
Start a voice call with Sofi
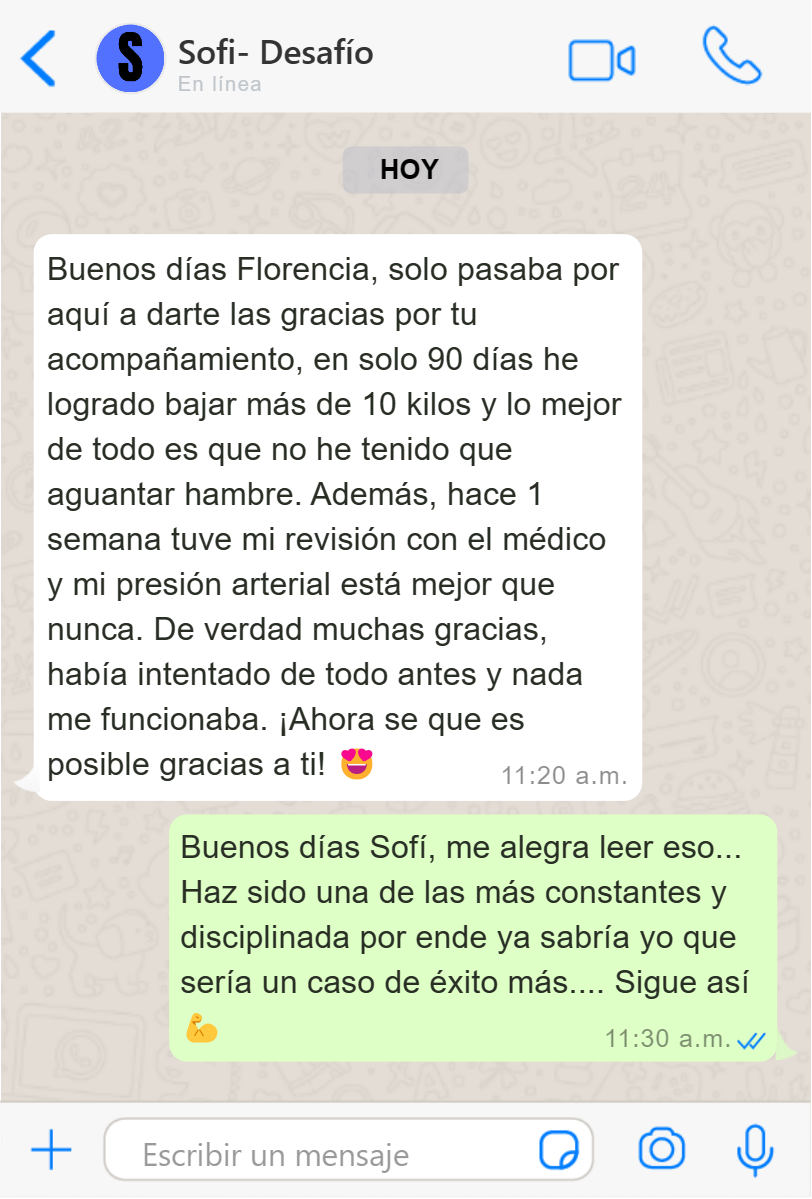(731, 57)
